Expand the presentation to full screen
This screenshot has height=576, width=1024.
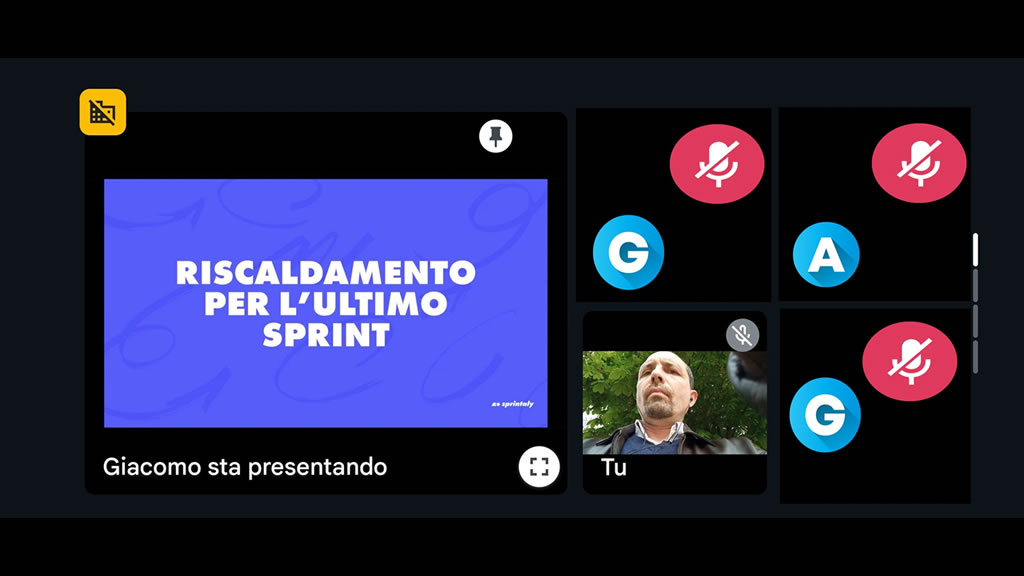[539, 466]
